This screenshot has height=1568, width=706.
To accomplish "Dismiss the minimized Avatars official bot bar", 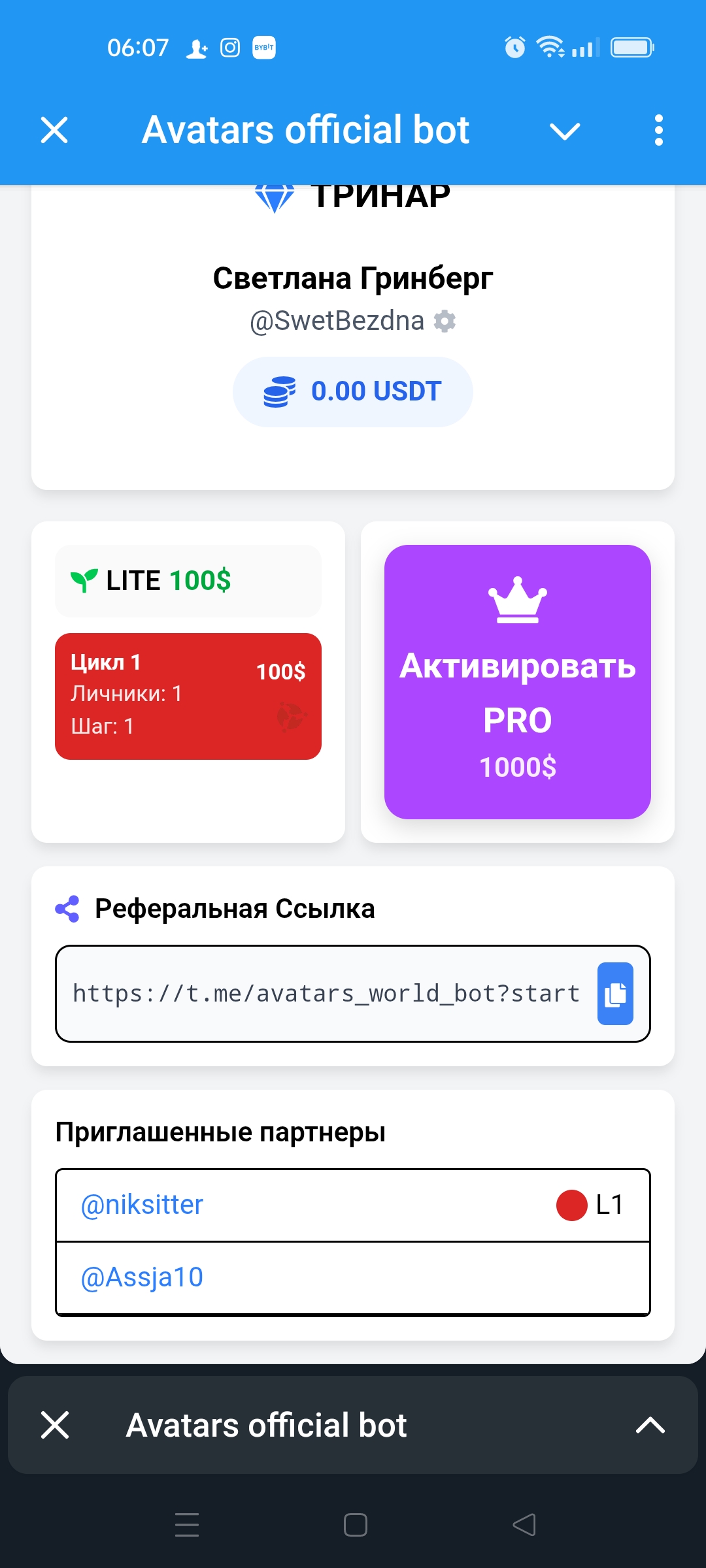I will click(x=55, y=1425).
